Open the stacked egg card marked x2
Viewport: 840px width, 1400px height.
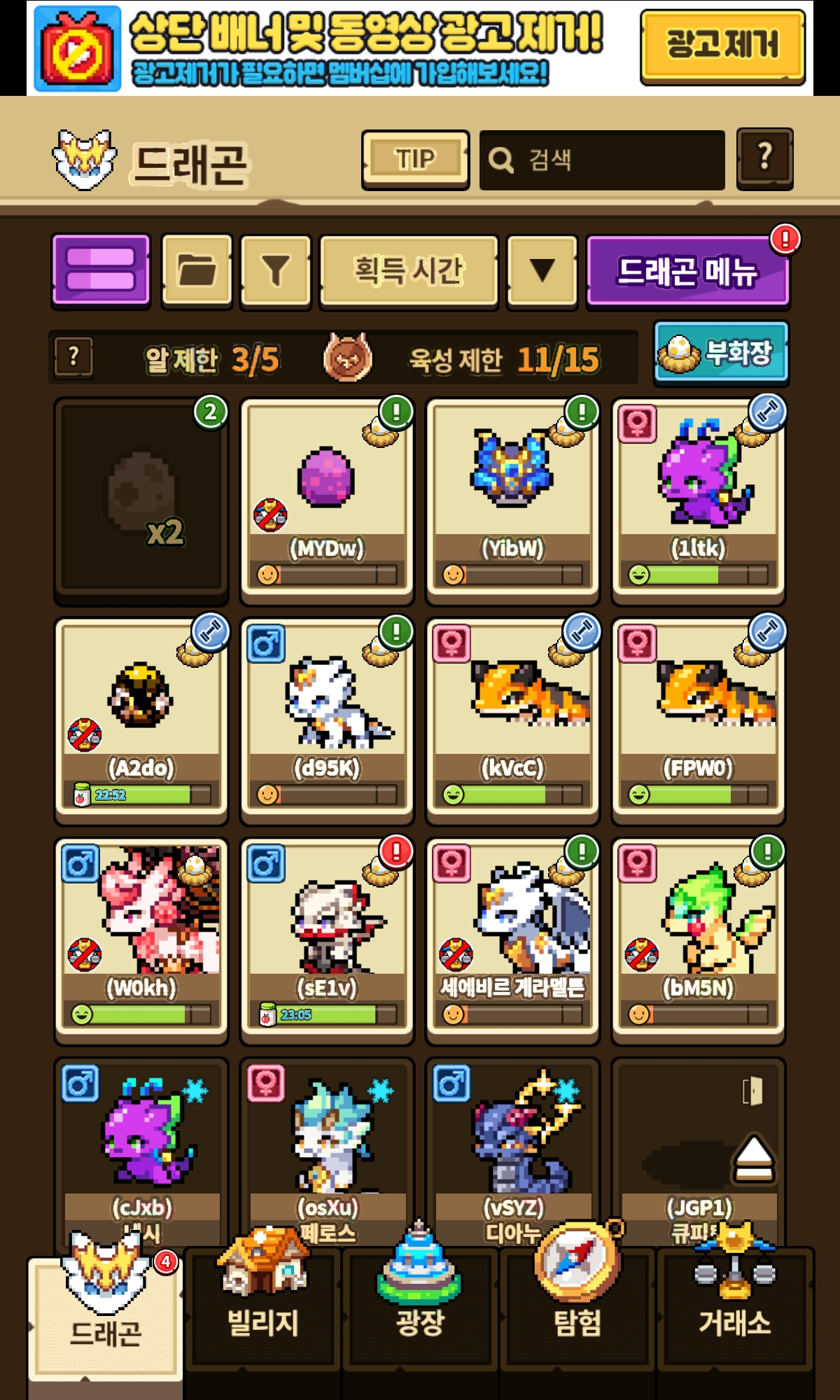click(x=141, y=501)
